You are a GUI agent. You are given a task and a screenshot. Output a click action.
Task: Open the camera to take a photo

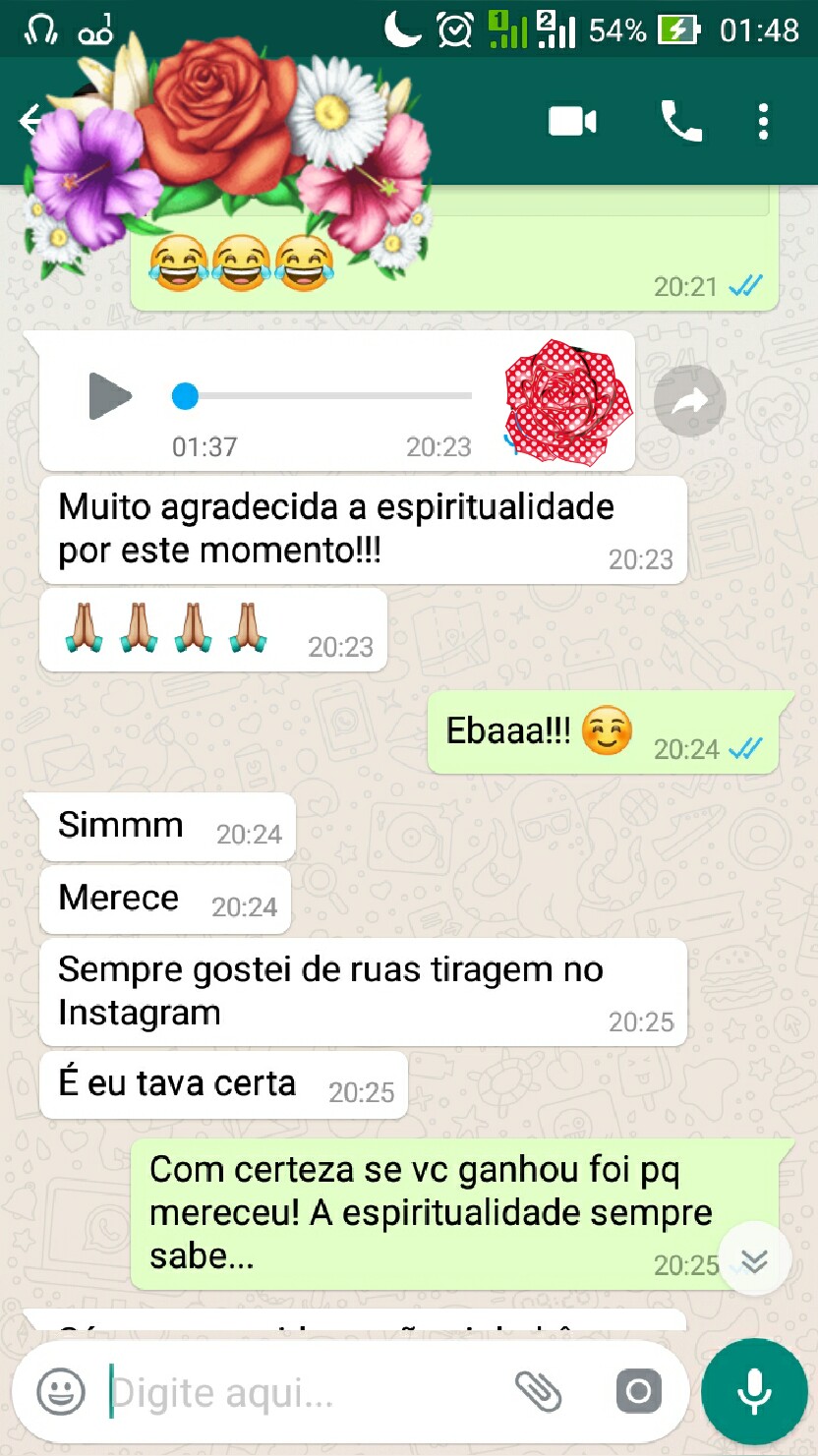coord(637,1391)
